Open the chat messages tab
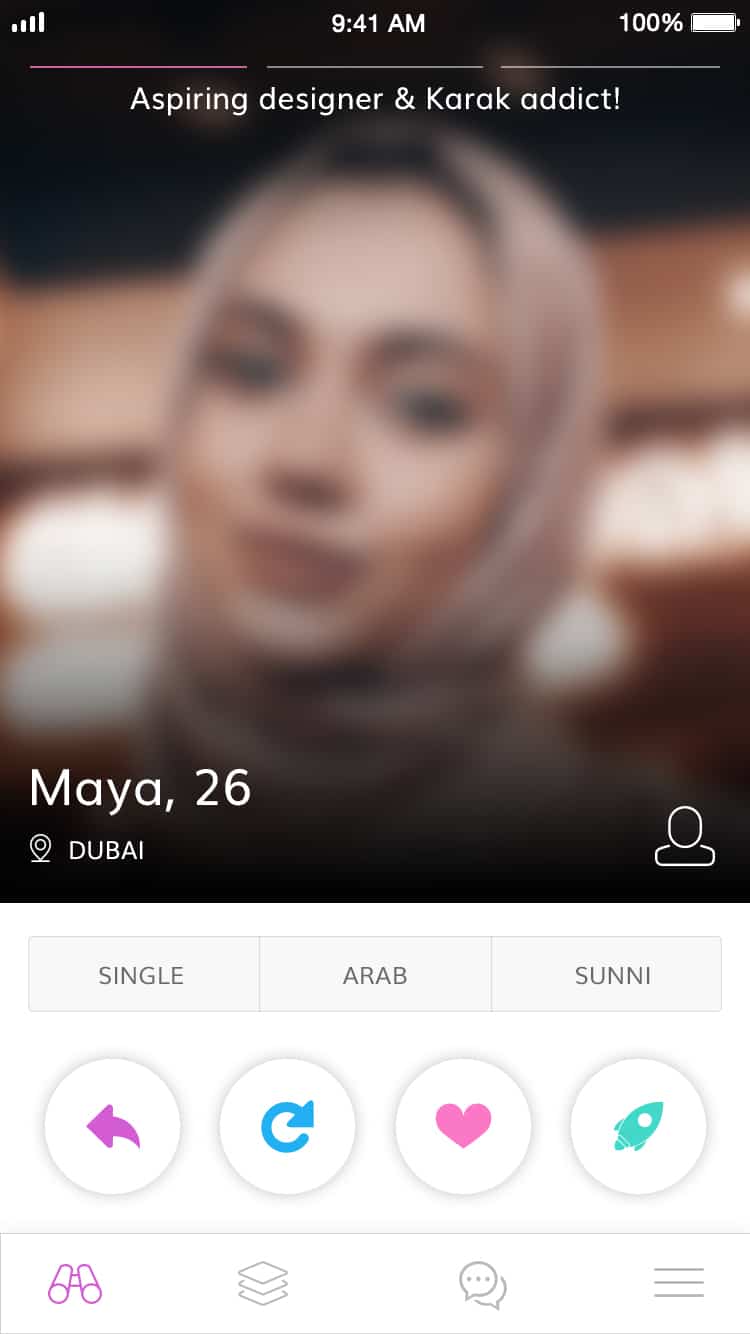Viewport: 750px width, 1334px height. click(x=482, y=1283)
